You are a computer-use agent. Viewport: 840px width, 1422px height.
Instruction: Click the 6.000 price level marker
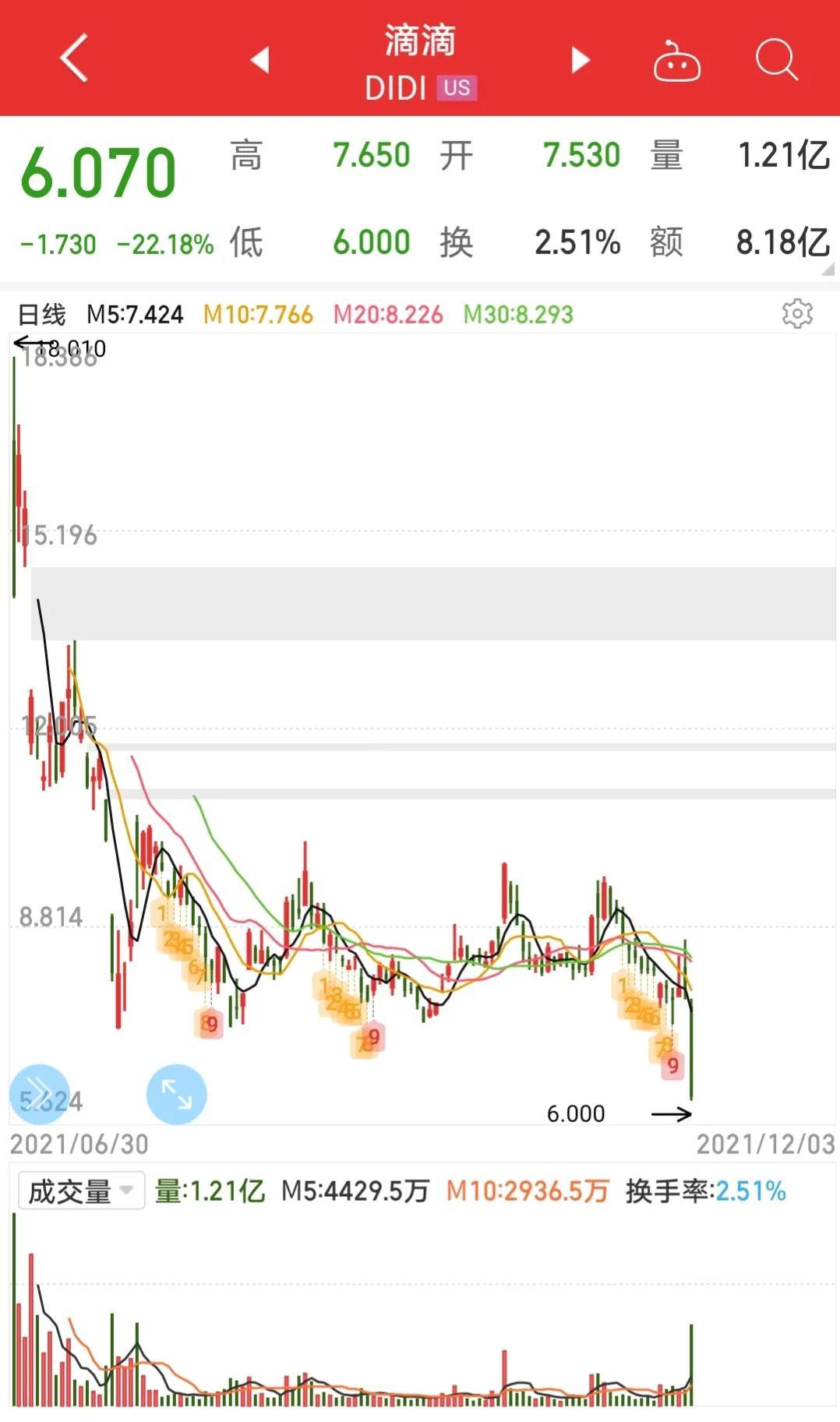577,1113
